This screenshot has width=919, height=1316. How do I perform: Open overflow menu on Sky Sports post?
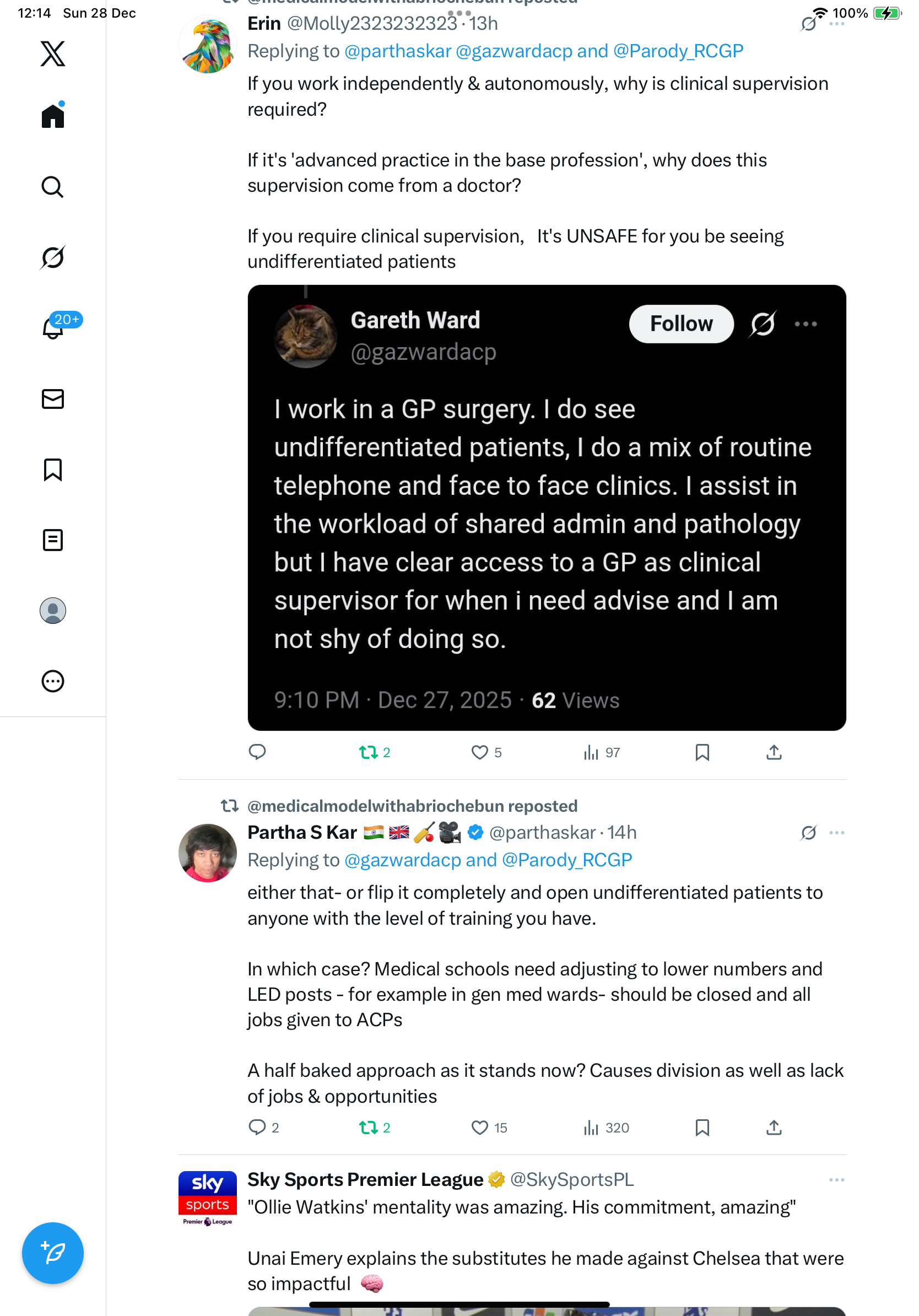[x=836, y=1179]
